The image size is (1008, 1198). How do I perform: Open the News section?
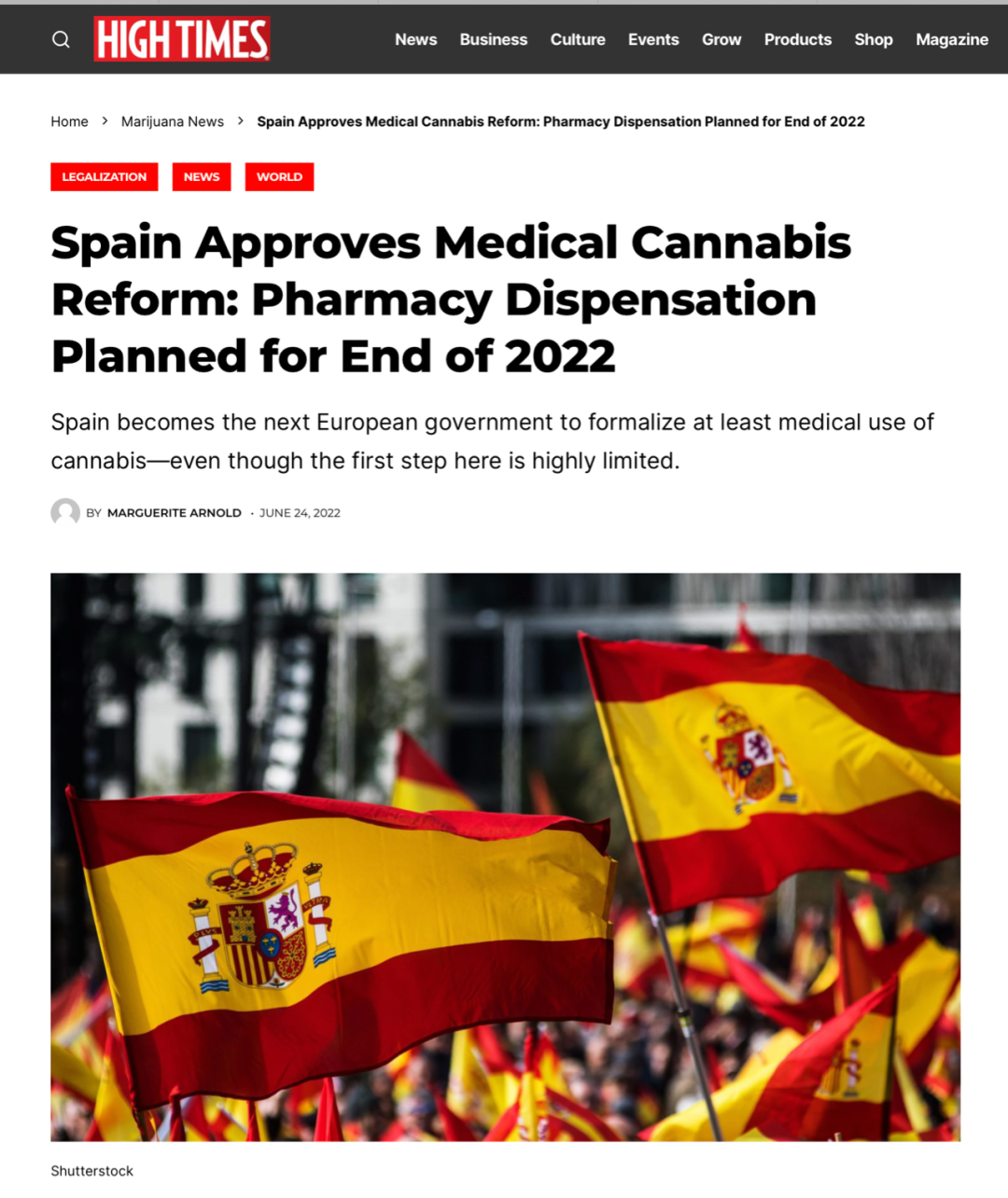(415, 39)
